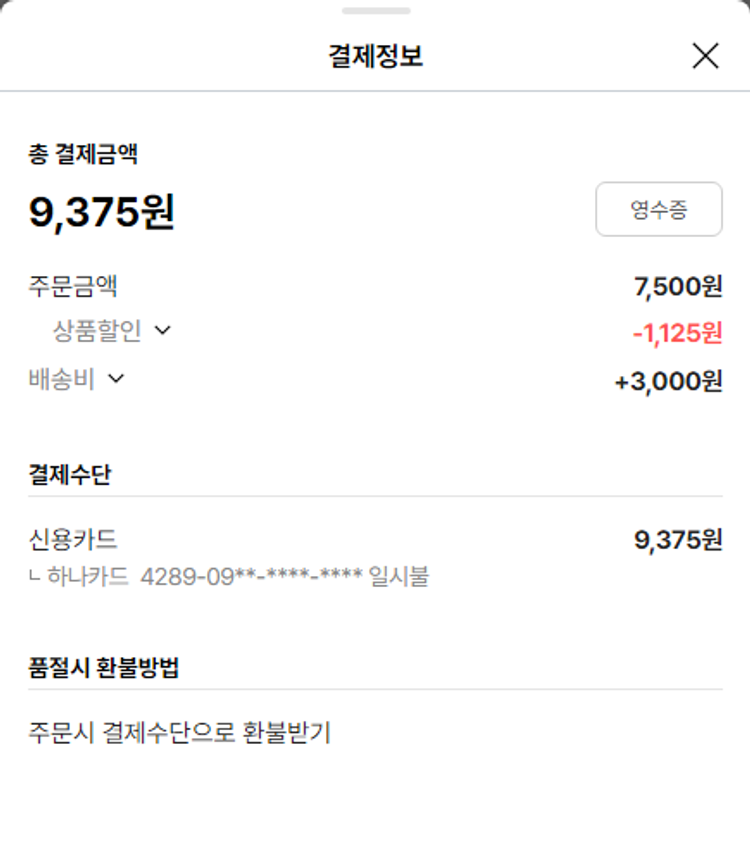Expand the 상품할인 details

pyautogui.click(x=162, y=331)
